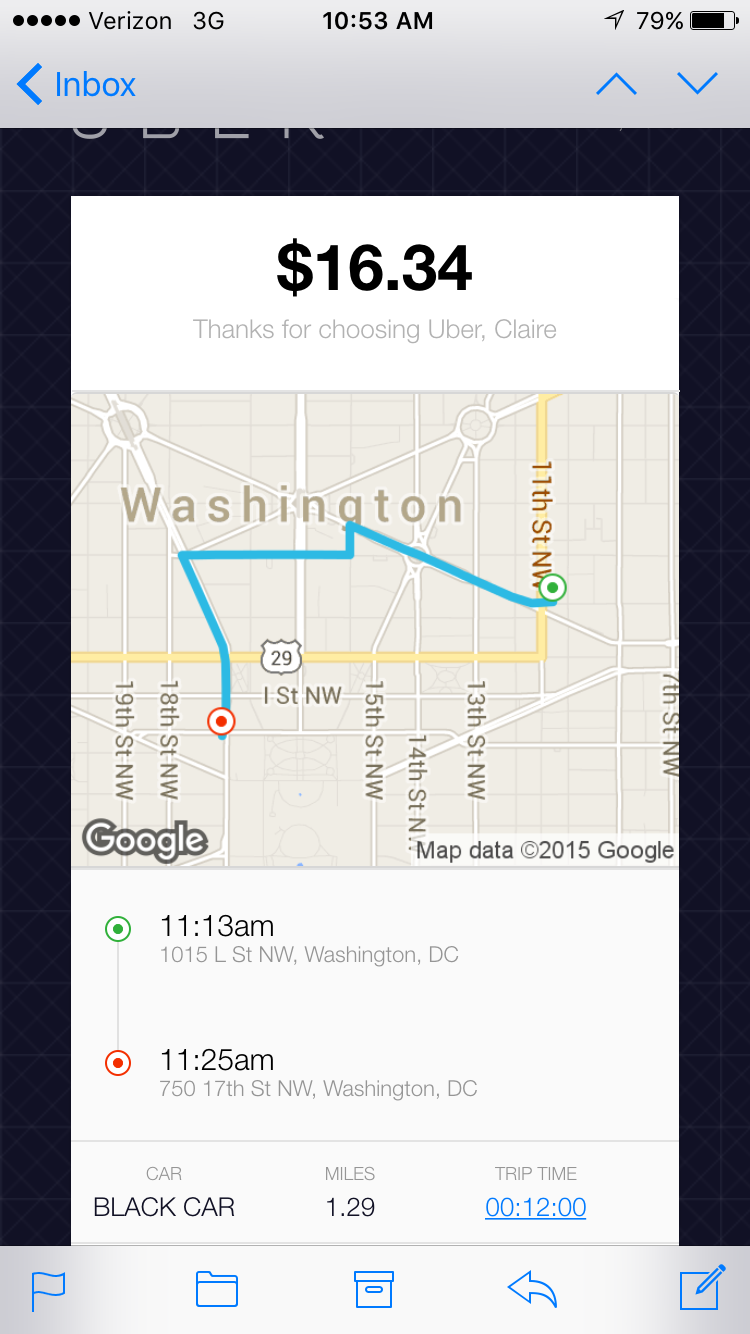
Task: Move this email to a folder
Action: pos(217,1290)
